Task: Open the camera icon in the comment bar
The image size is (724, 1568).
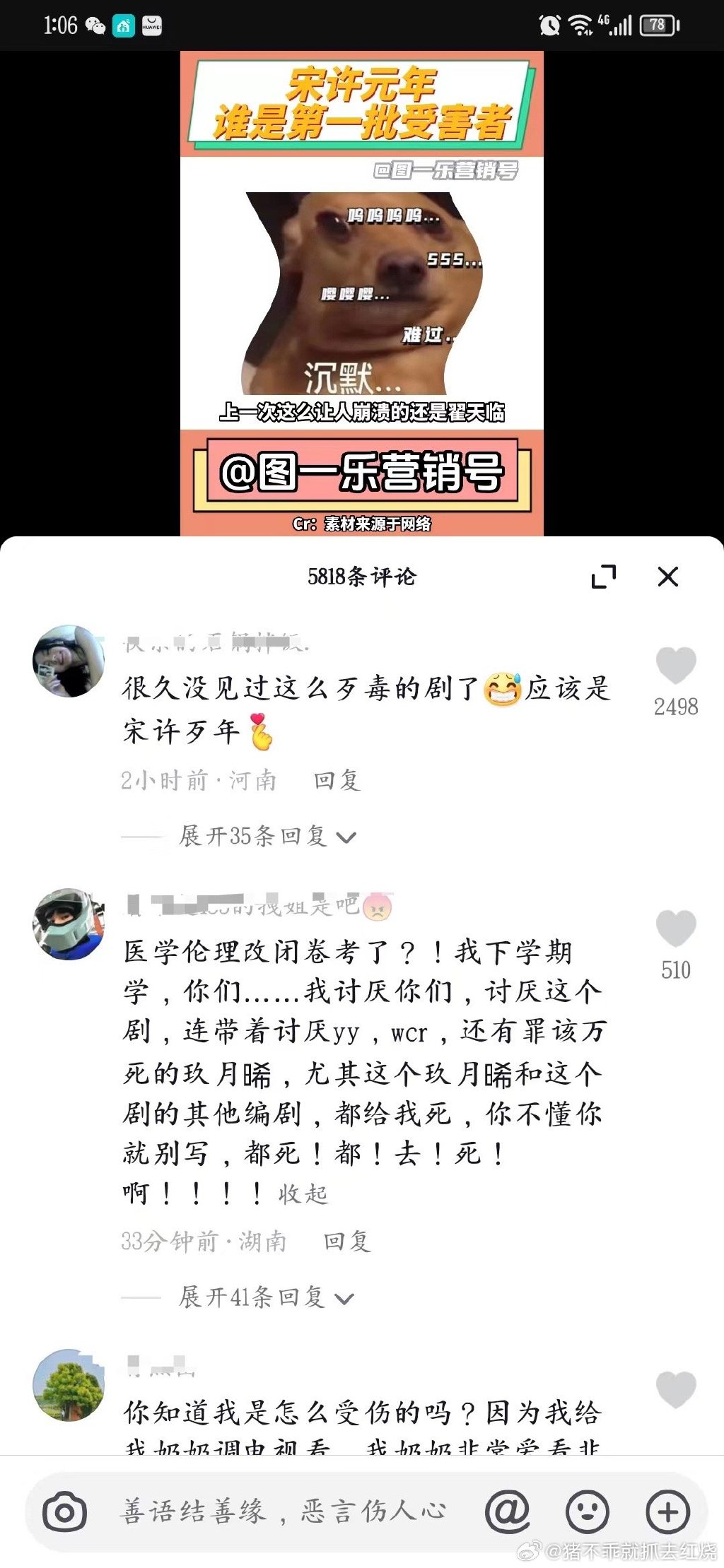Action: pos(65,1511)
